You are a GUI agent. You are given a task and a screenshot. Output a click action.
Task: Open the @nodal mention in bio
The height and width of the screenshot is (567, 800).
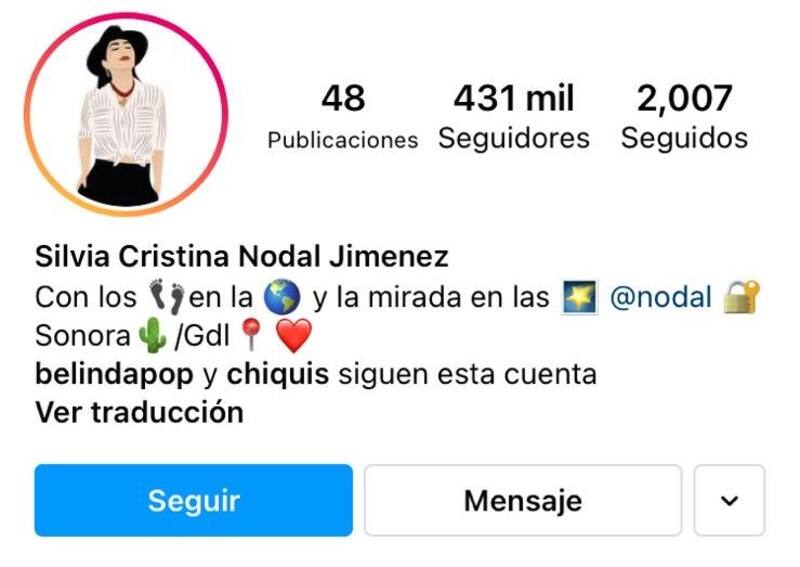(660, 297)
